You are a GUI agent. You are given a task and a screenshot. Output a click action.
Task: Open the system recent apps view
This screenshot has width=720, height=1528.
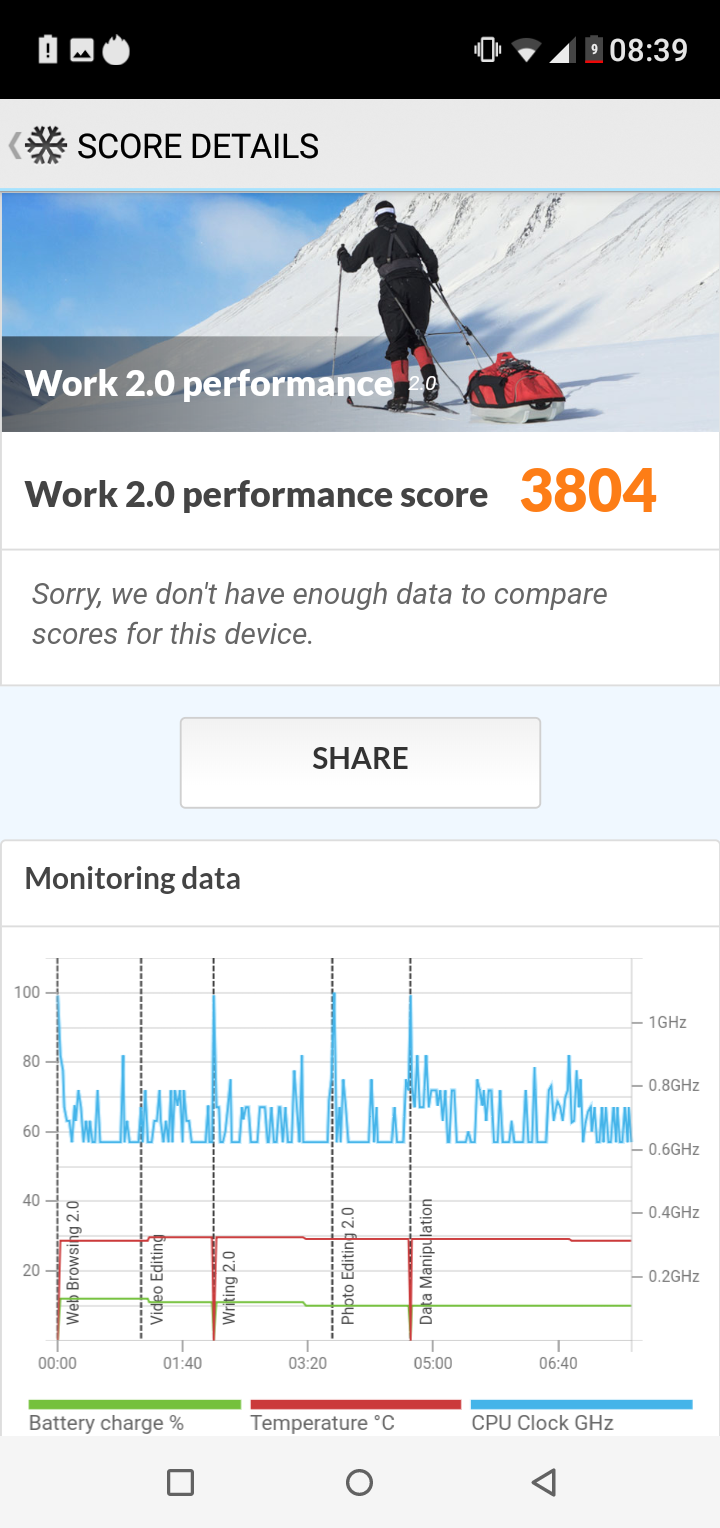180,1482
